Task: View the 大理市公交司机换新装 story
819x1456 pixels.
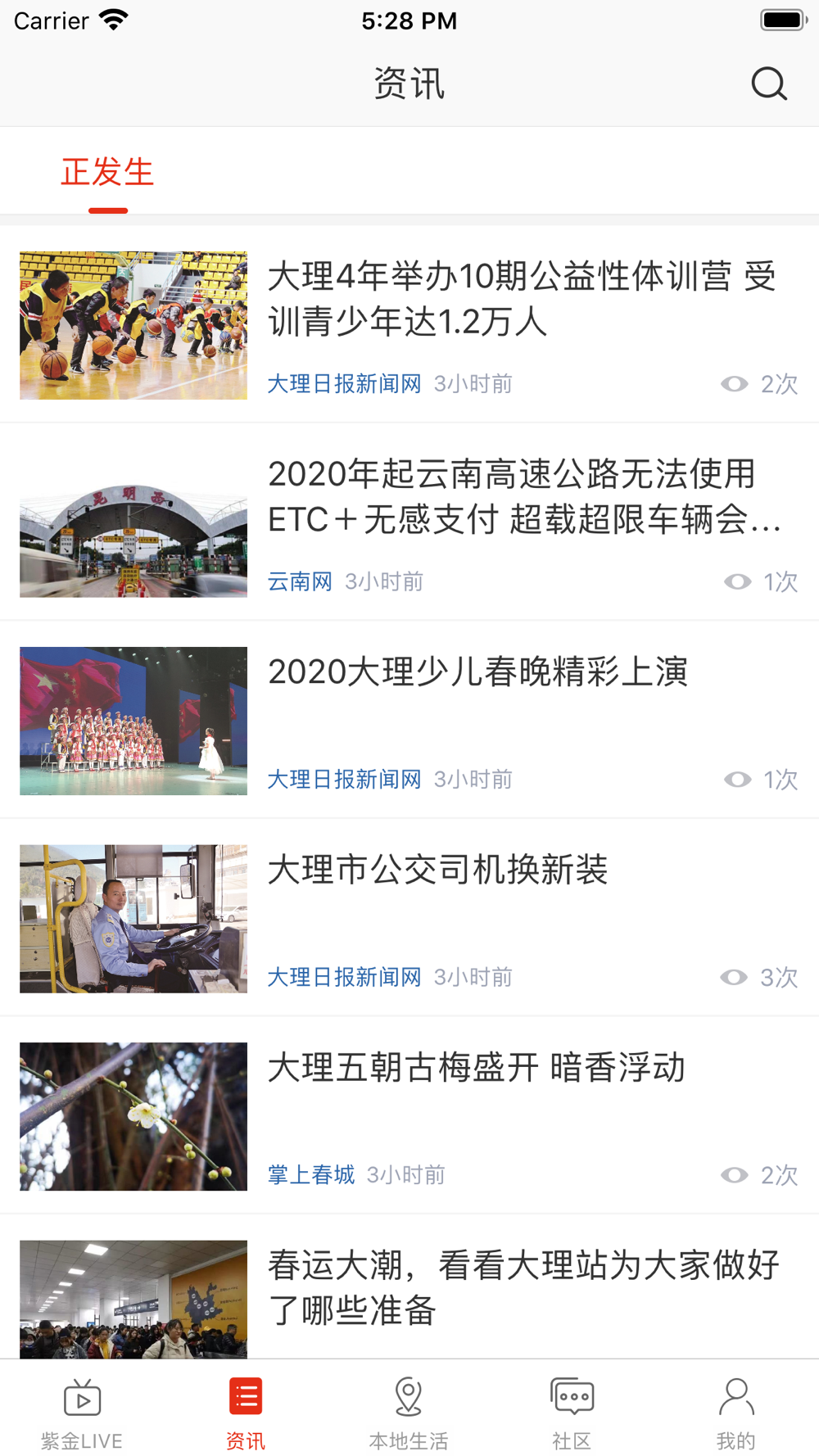Action: point(437,870)
